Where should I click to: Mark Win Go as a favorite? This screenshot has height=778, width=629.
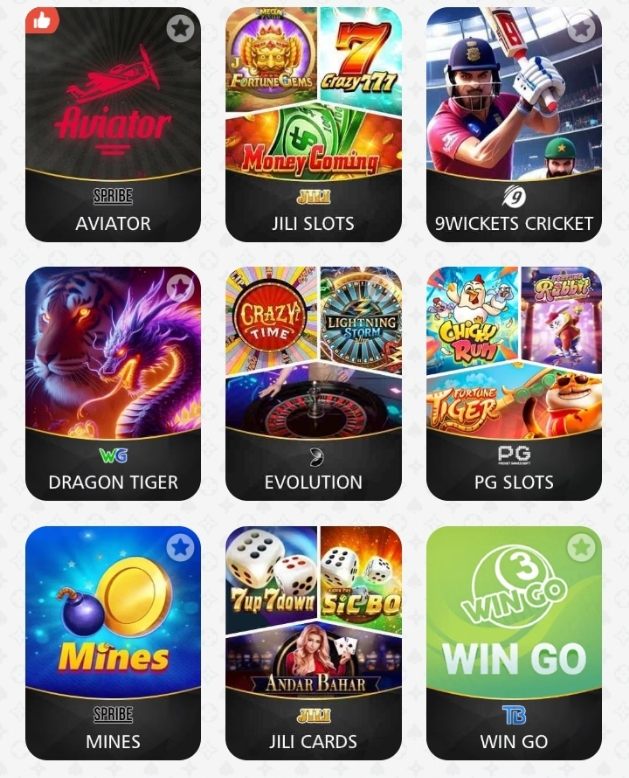point(581,547)
